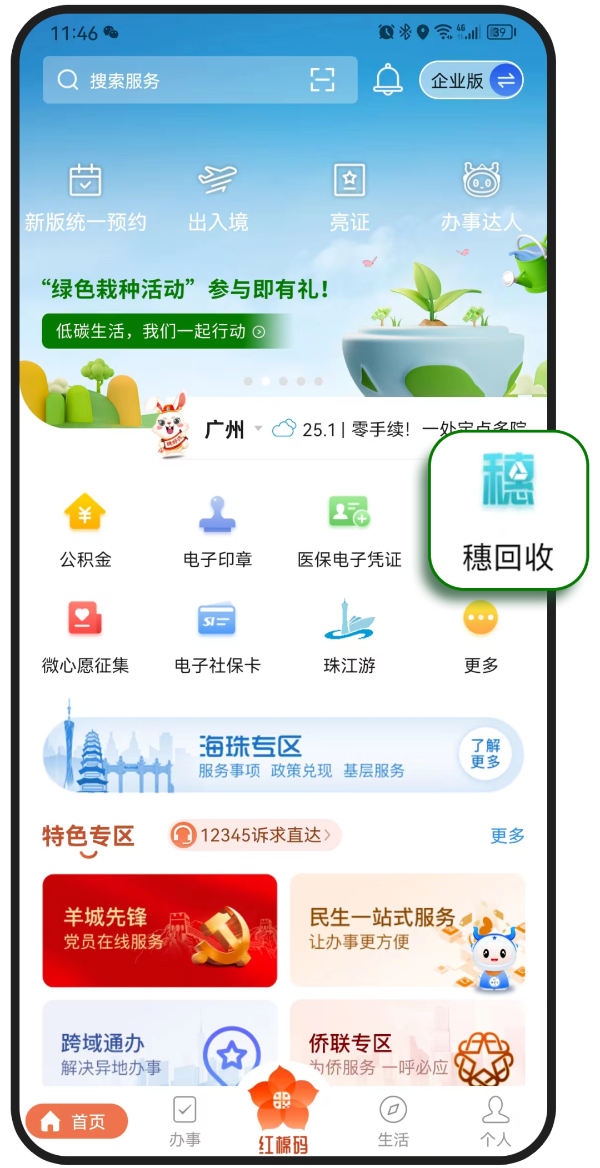The height and width of the screenshot is (1168, 600).
Task: Open the 穗回收 service
Action: pos(508,510)
